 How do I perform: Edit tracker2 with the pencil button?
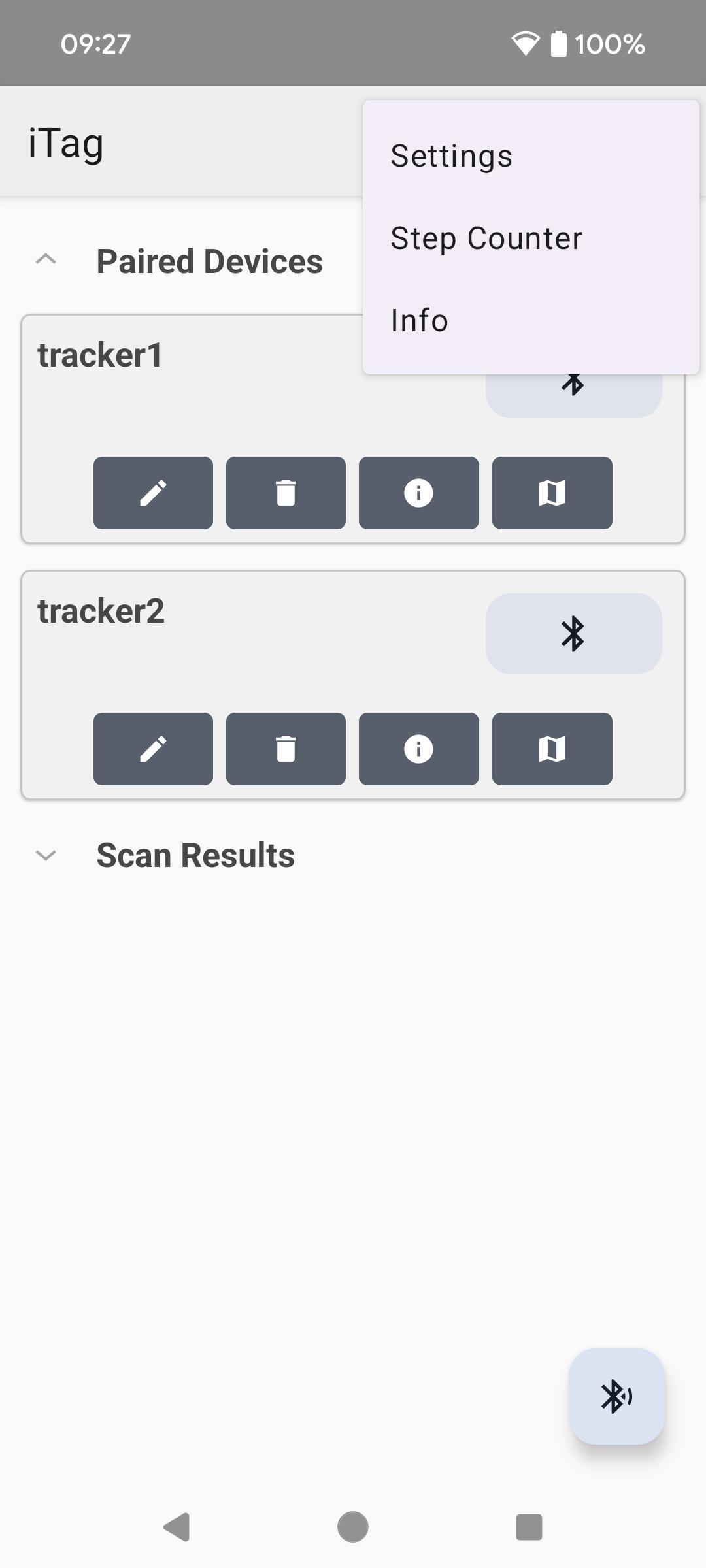153,749
